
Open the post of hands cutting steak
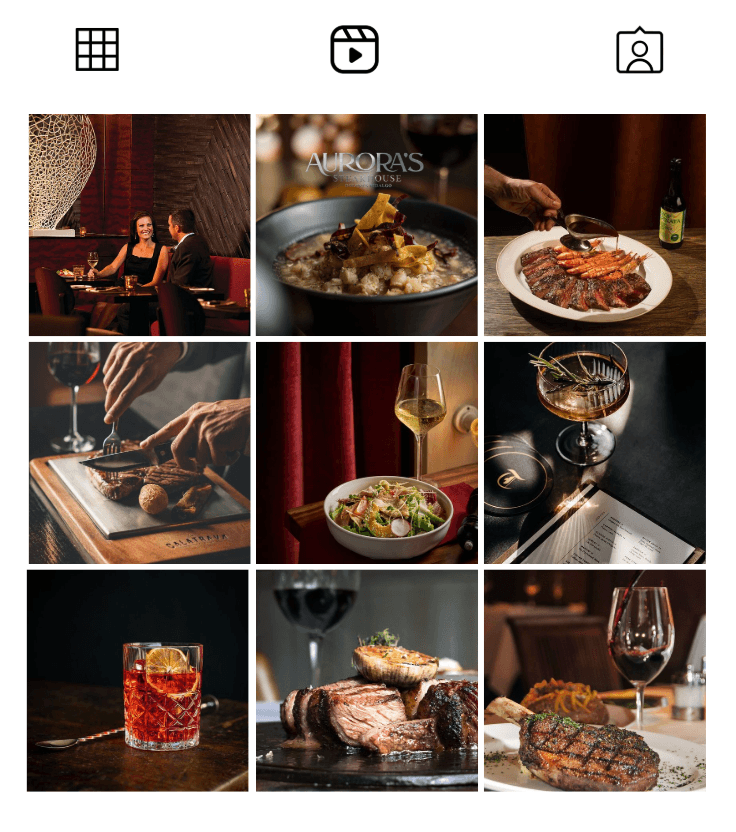(x=139, y=453)
